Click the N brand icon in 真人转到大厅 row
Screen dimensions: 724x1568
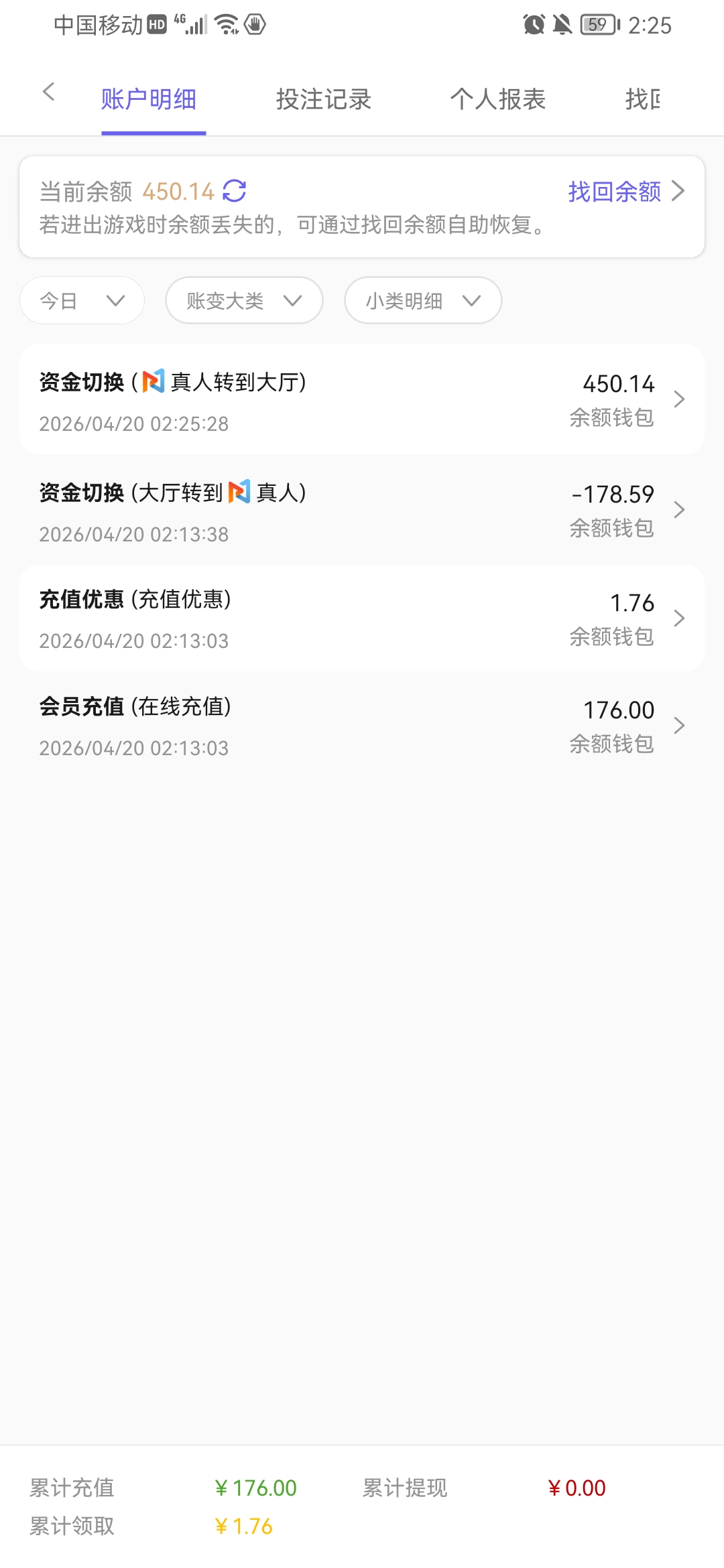coord(154,383)
